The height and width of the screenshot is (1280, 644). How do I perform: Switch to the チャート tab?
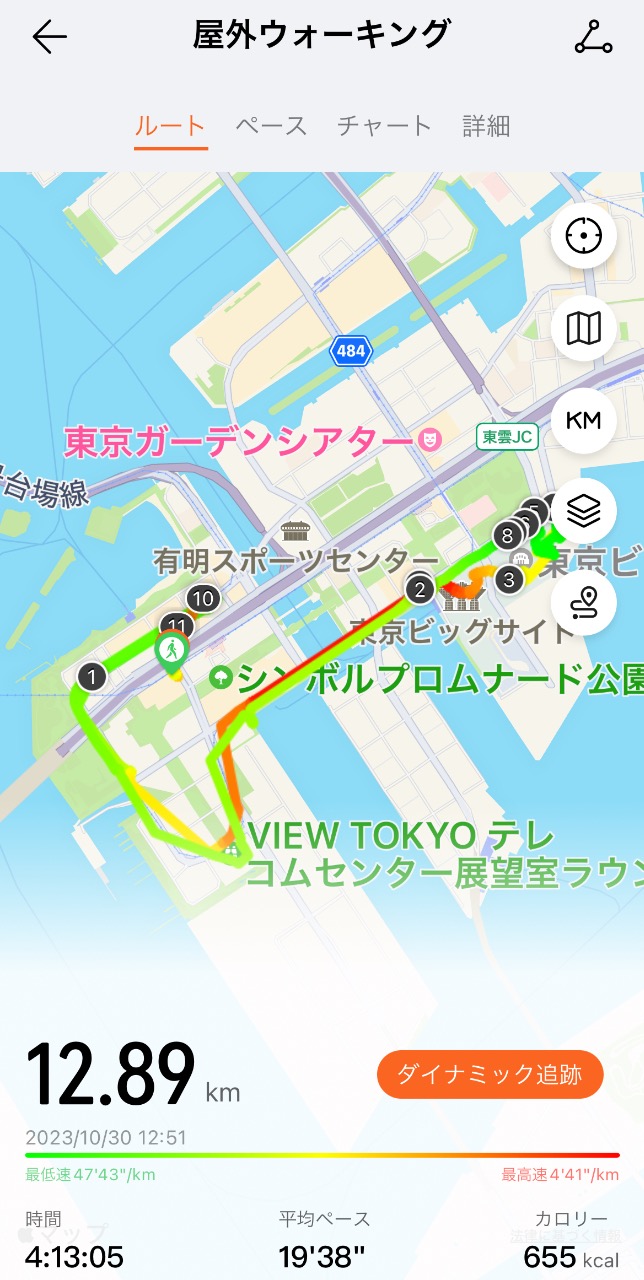[x=384, y=126]
